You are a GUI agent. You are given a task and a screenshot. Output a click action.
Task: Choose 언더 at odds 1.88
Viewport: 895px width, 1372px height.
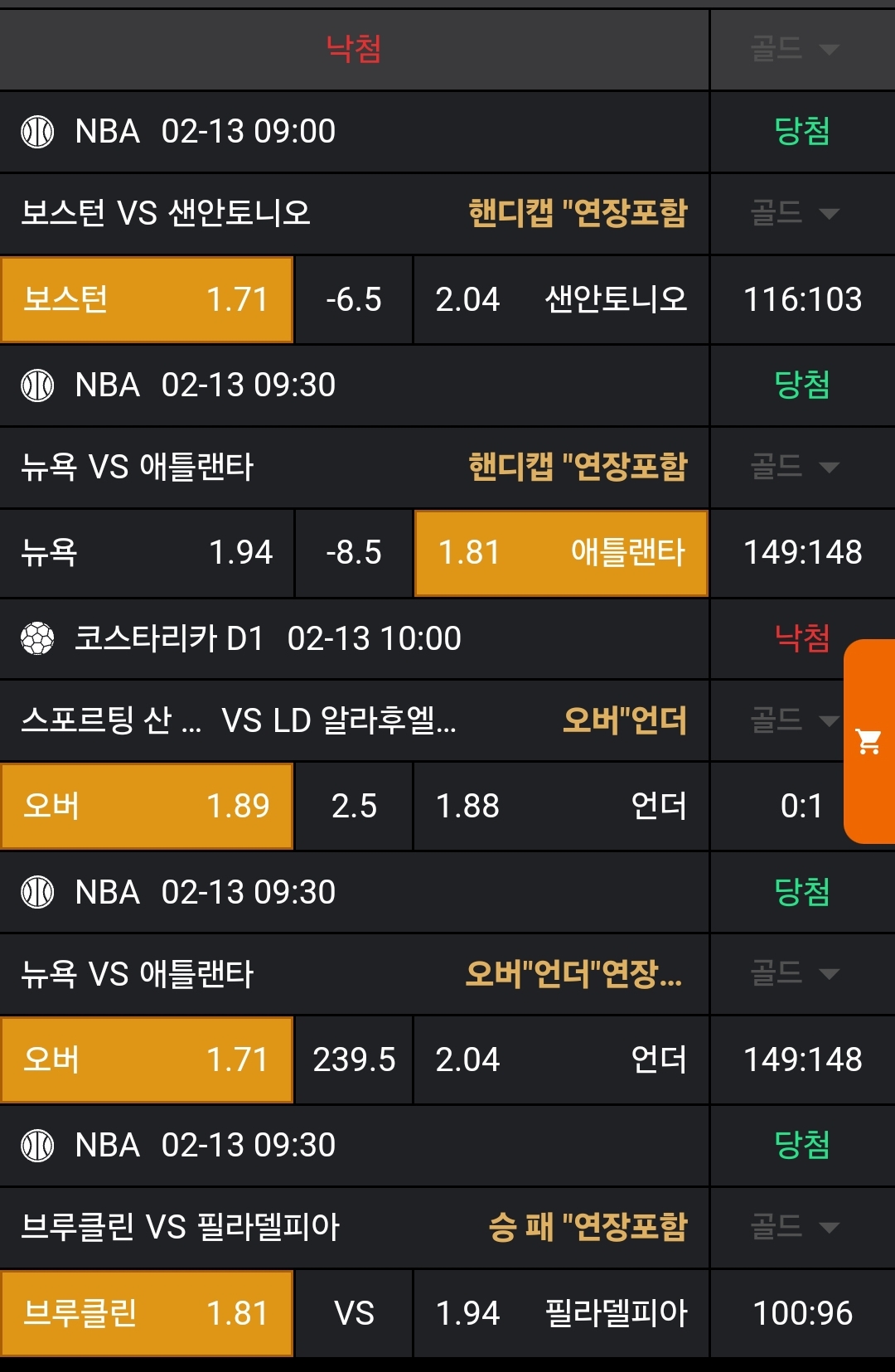pos(561,807)
